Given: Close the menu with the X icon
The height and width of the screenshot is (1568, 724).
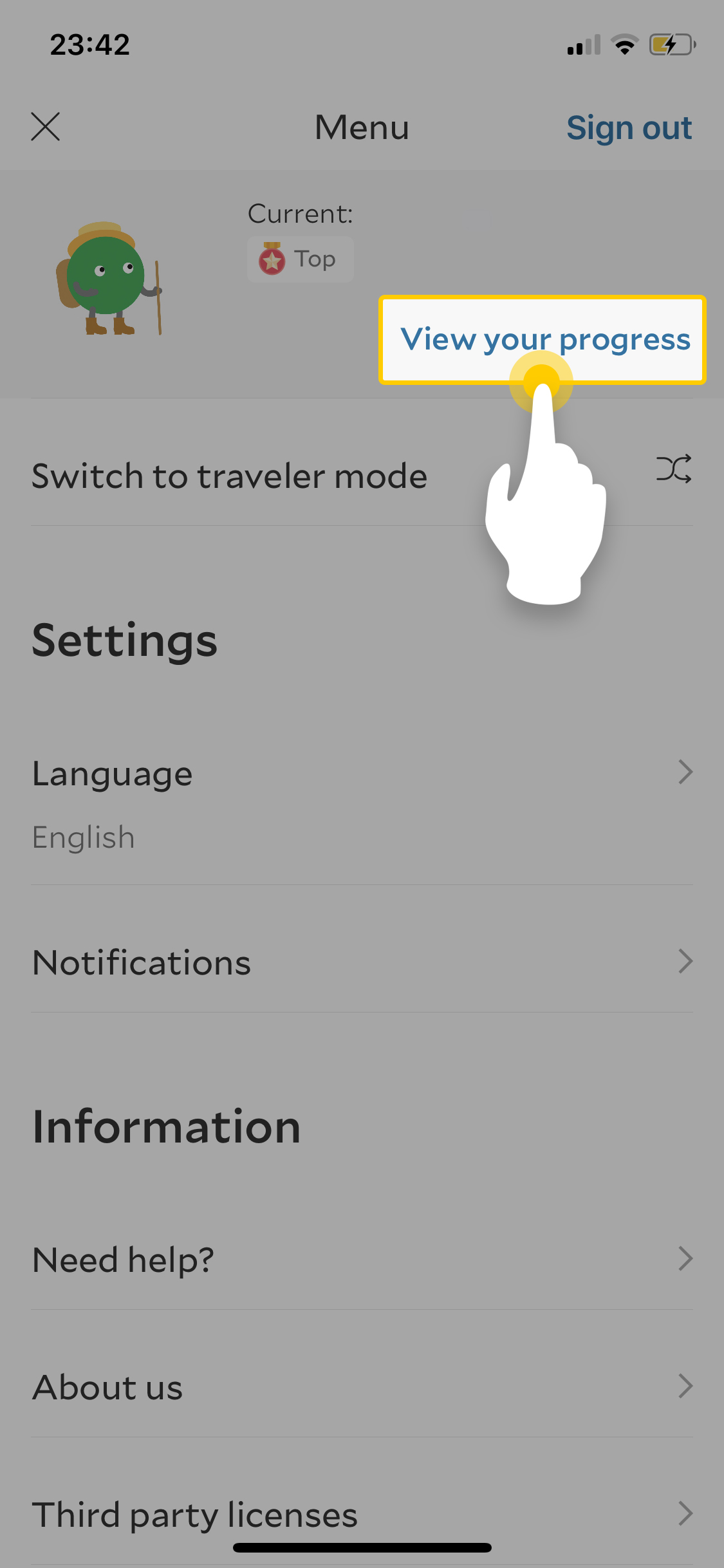Looking at the screenshot, I should tap(46, 127).
